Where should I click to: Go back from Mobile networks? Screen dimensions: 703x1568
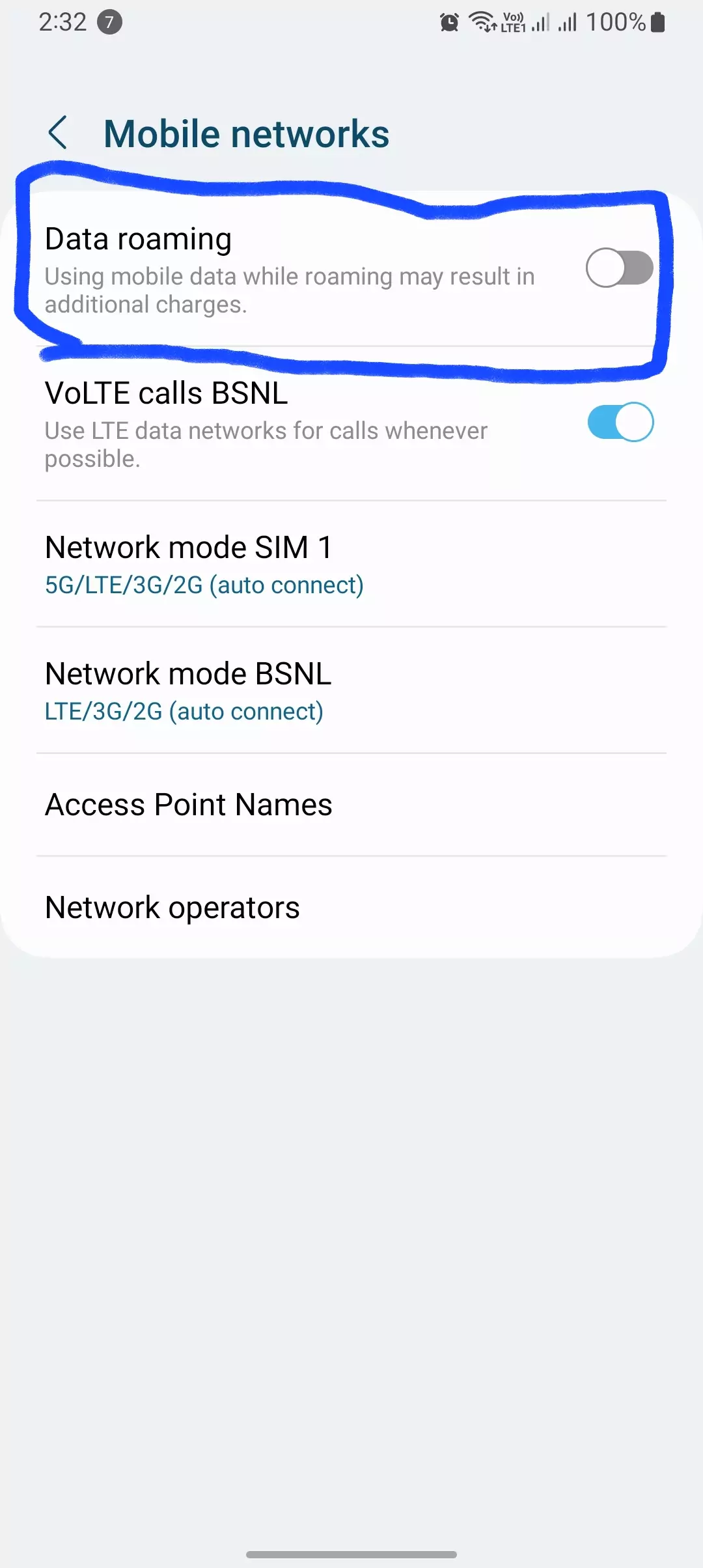(x=58, y=133)
